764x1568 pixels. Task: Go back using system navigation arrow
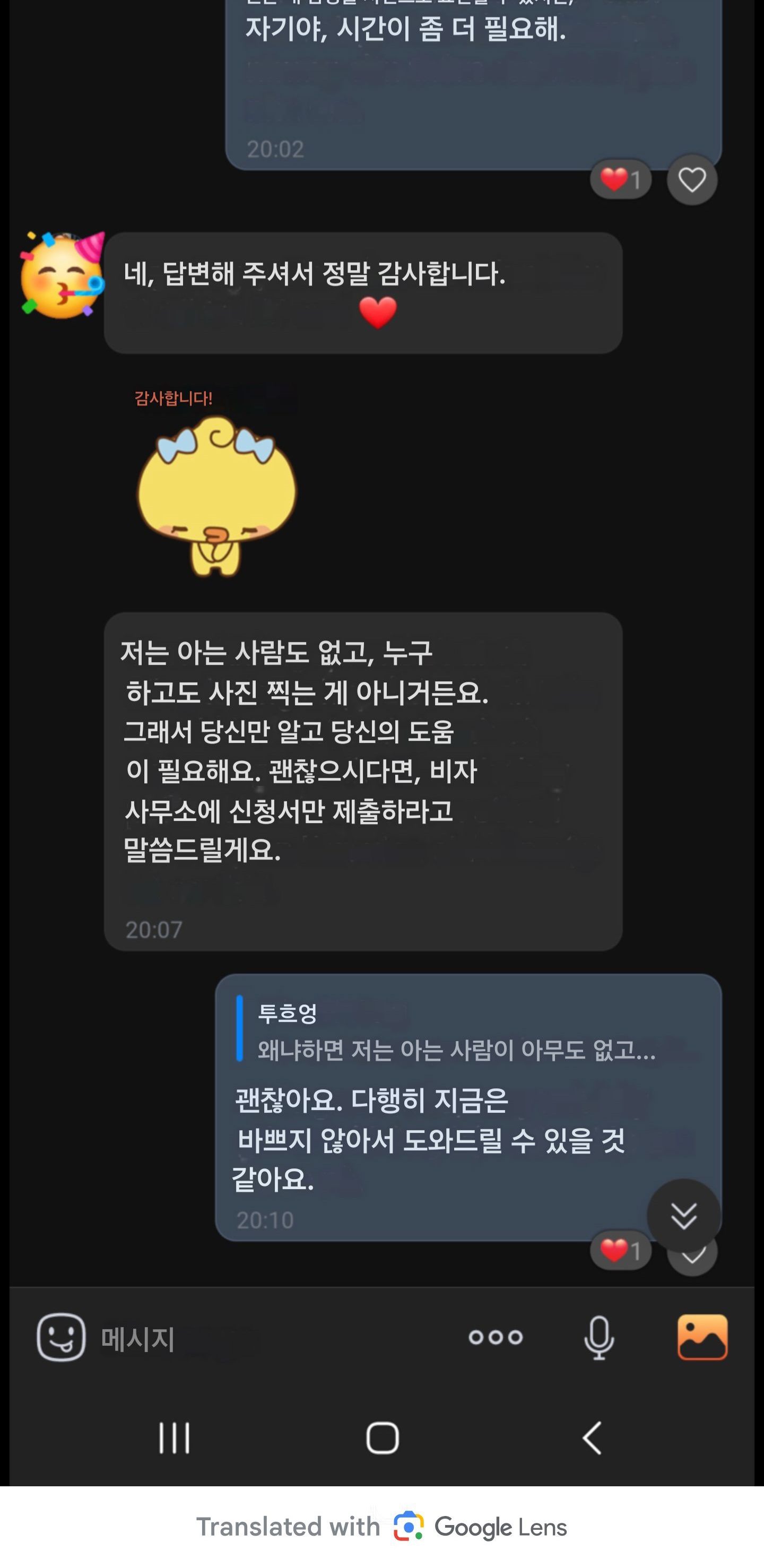592,1438
